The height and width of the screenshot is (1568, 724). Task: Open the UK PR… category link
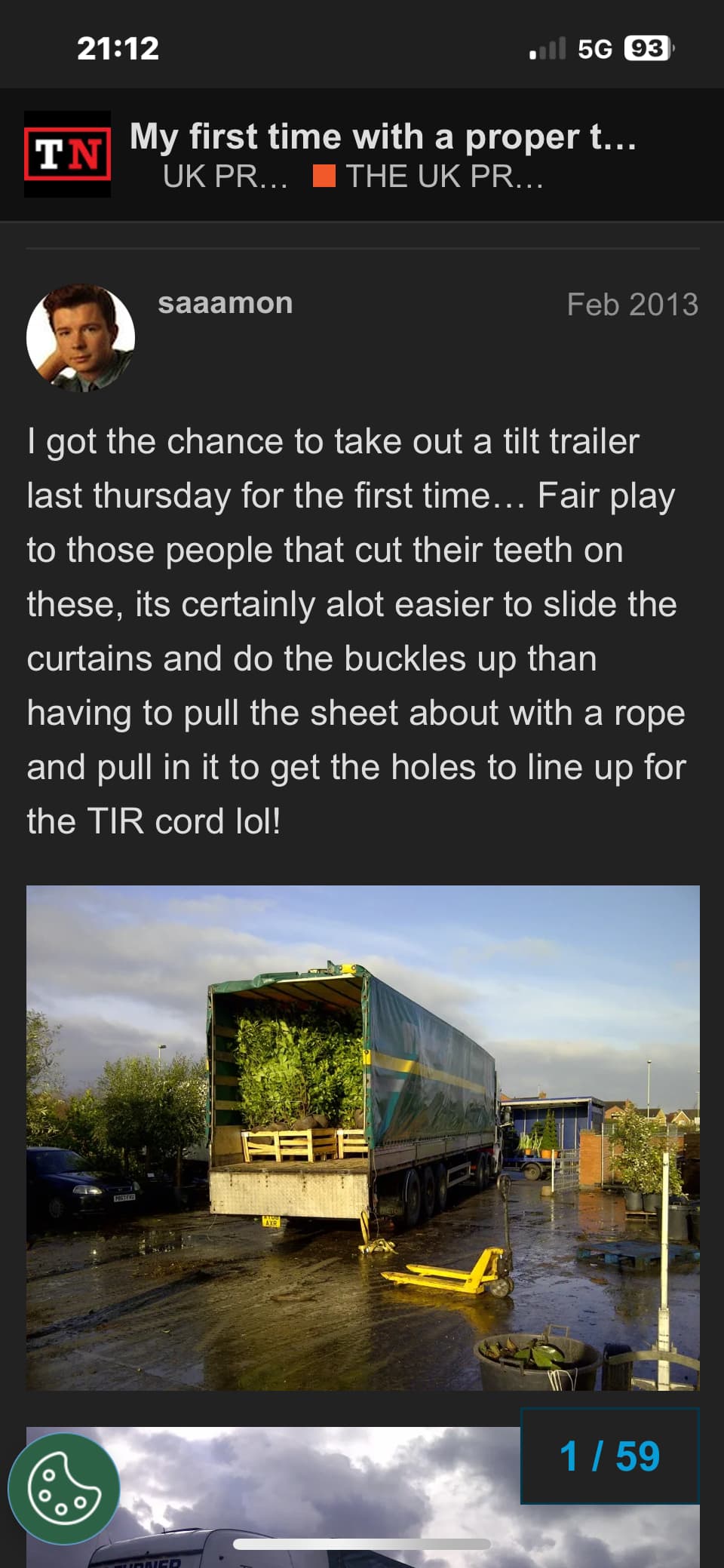pos(225,176)
